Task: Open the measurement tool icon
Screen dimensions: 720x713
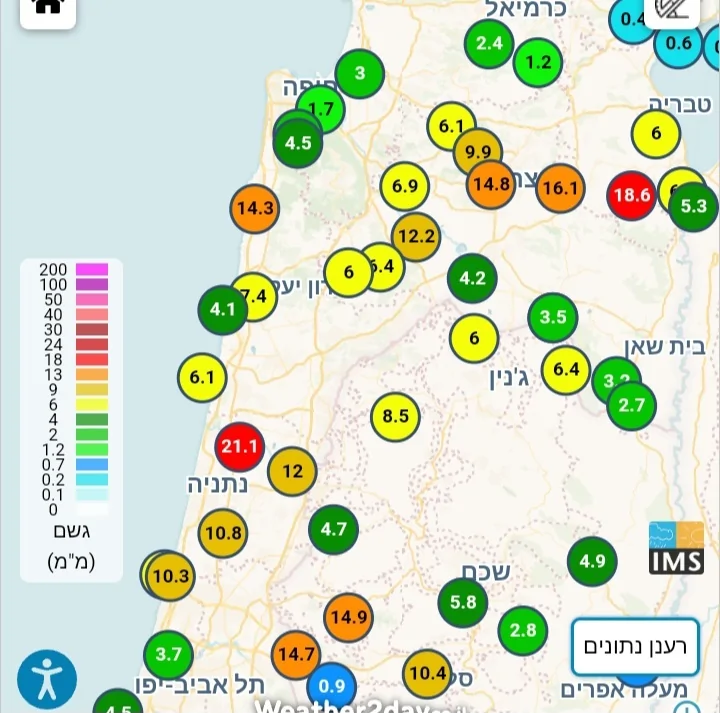Action: point(672,10)
